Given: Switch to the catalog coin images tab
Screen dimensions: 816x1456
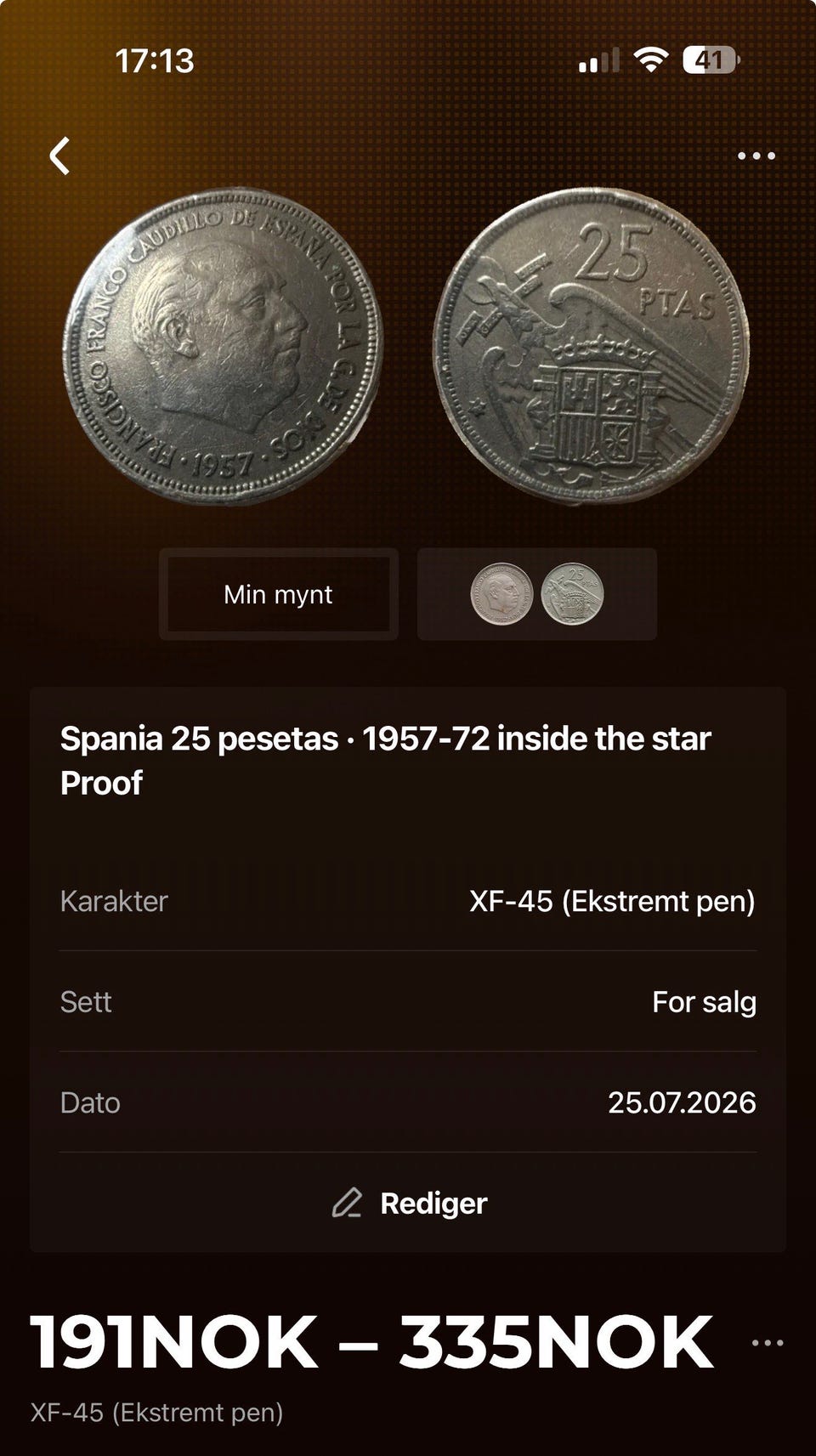Looking at the screenshot, I should (x=537, y=594).
